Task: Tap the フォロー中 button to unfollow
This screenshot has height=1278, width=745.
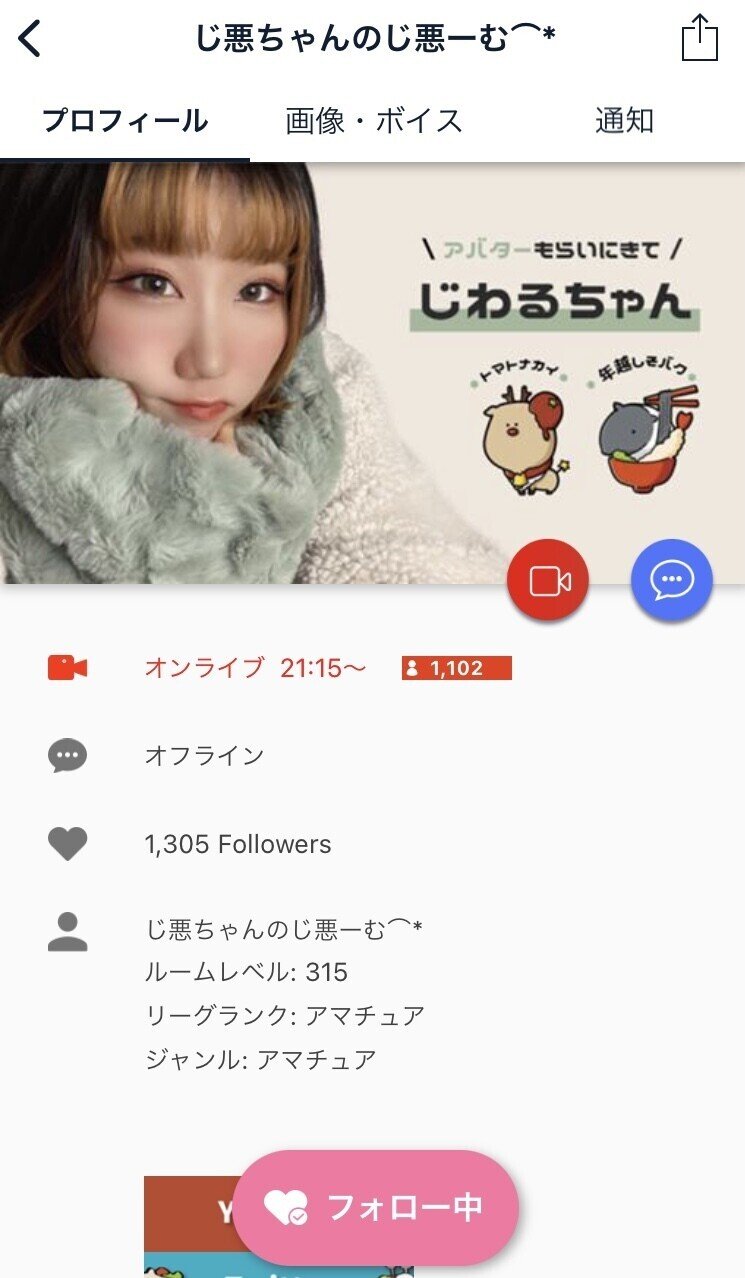Action: tap(376, 1208)
